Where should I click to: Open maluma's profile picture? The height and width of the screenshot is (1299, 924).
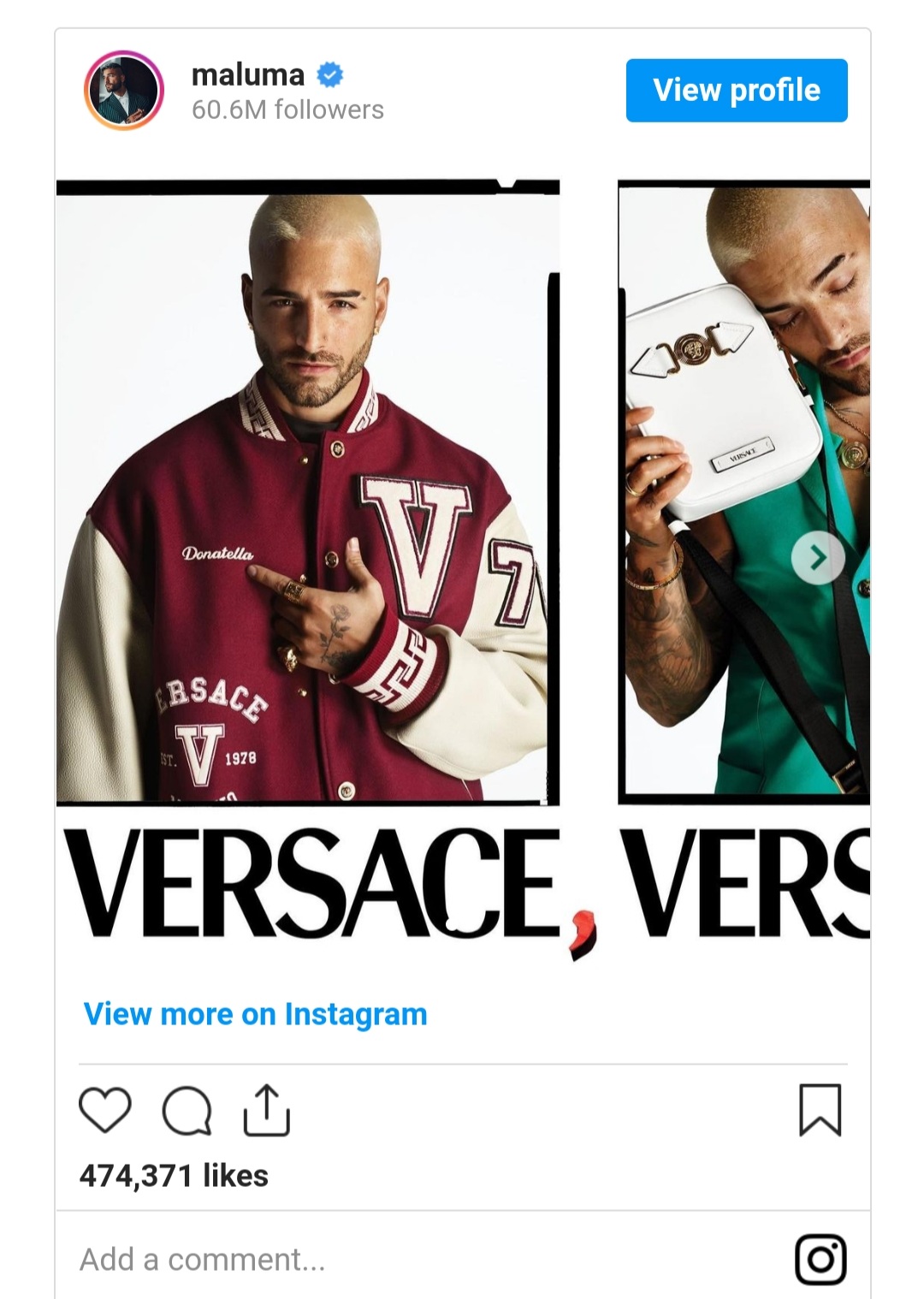coord(123,90)
